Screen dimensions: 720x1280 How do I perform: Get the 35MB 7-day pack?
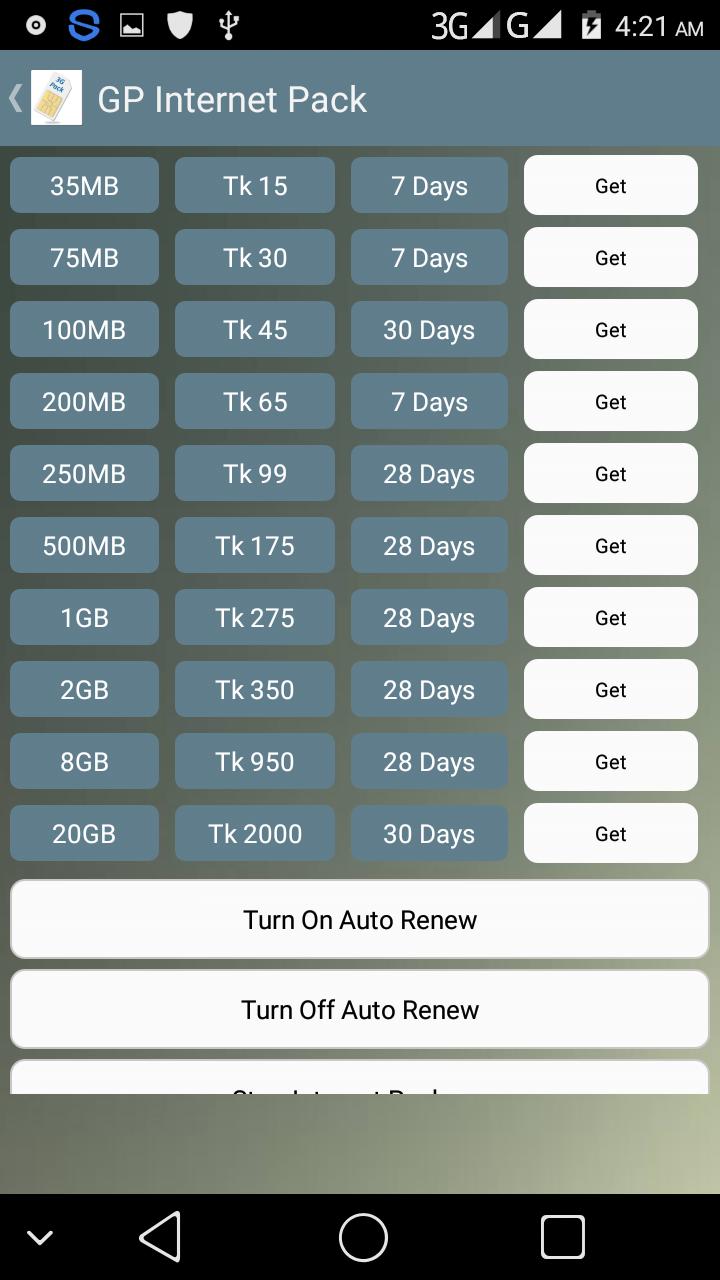click(x=610, y=185)
